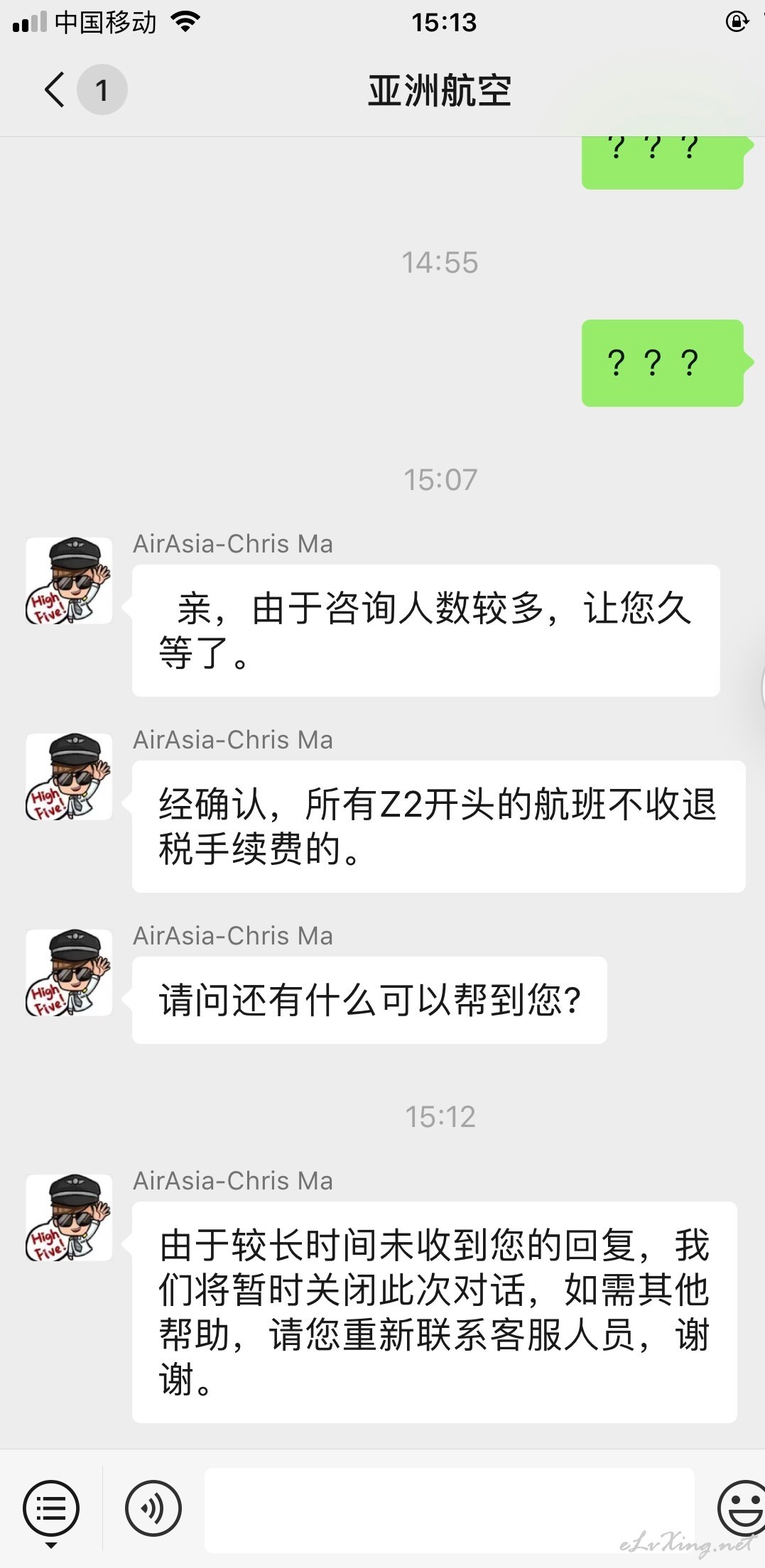Open AirAsia-Chris Ma avatar beside 请问还有什么可以帮到您

point(69,972)
